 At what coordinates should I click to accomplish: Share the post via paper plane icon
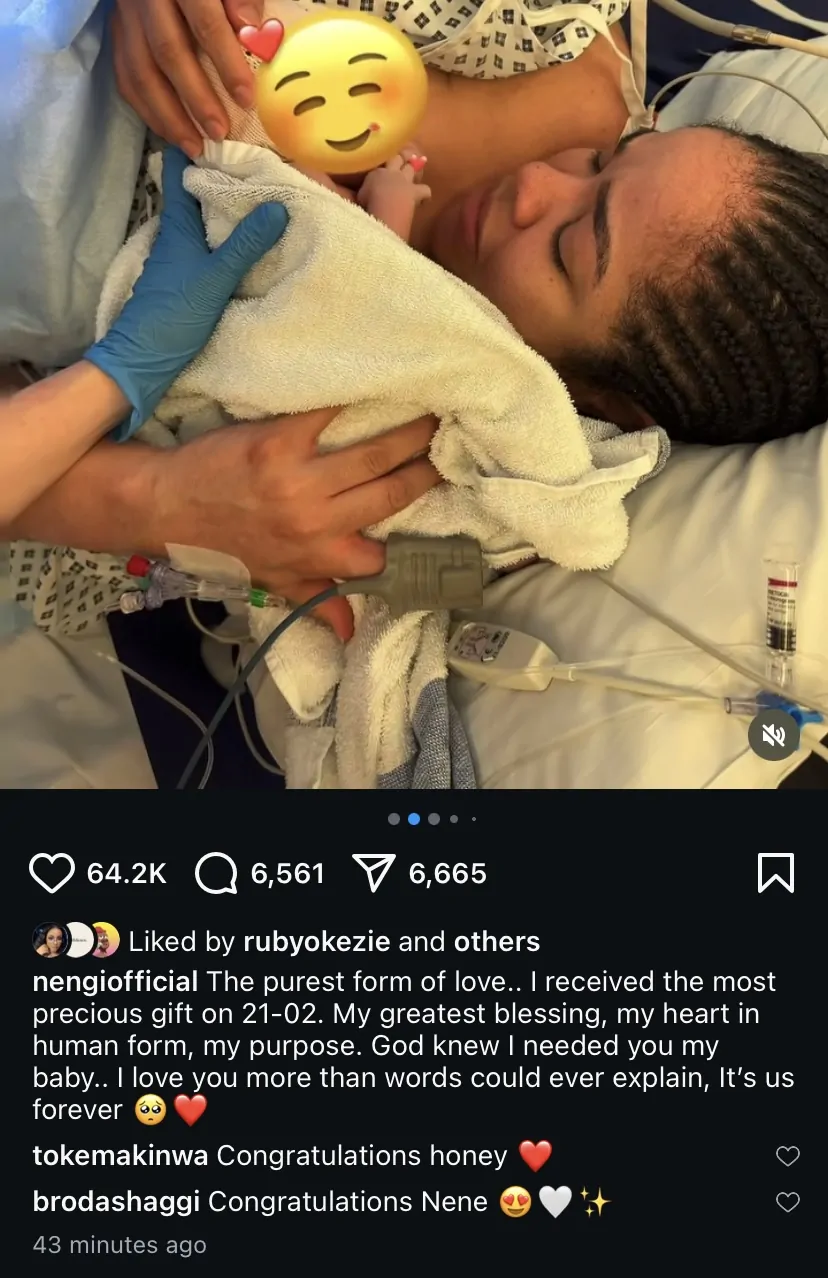click(x=375, y=874)
